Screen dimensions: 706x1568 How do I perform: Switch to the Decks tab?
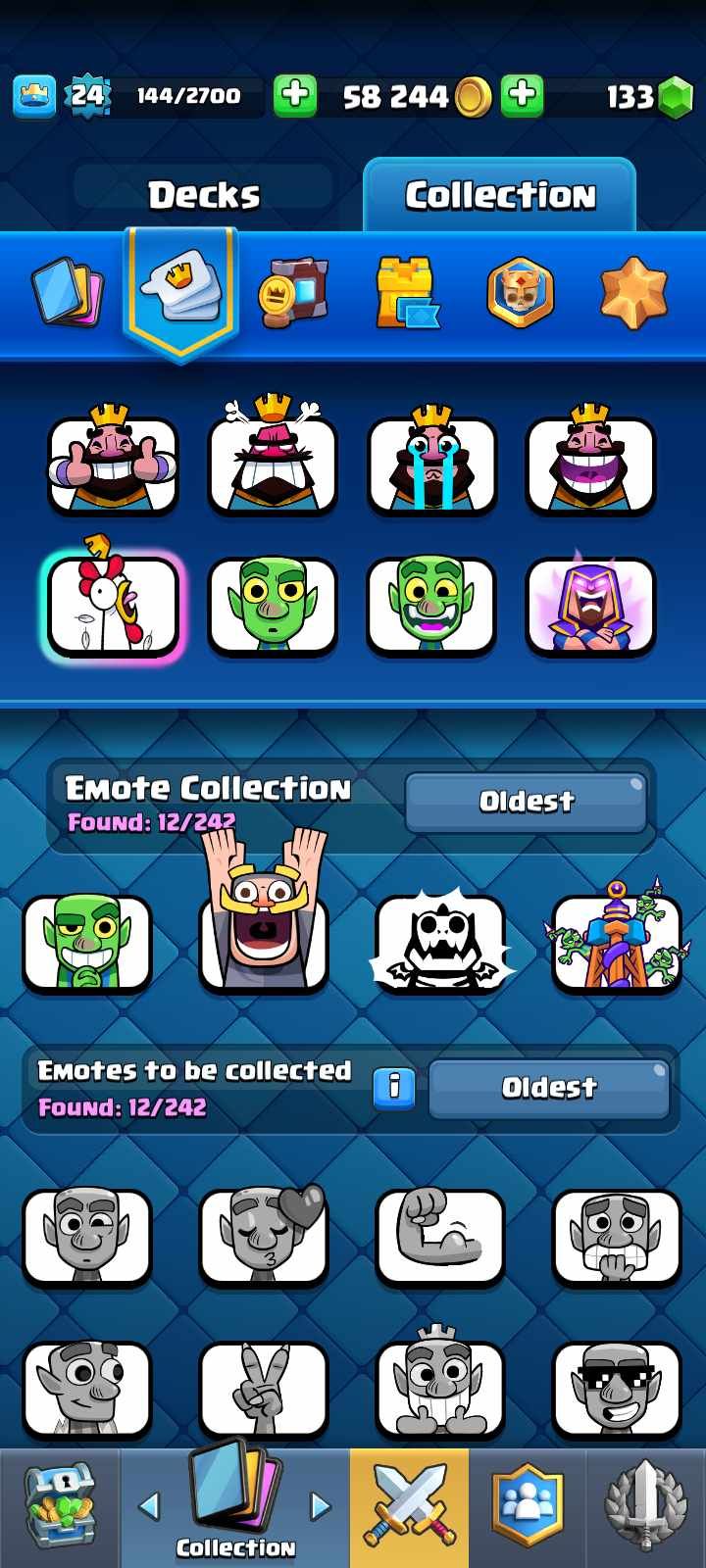204,195
